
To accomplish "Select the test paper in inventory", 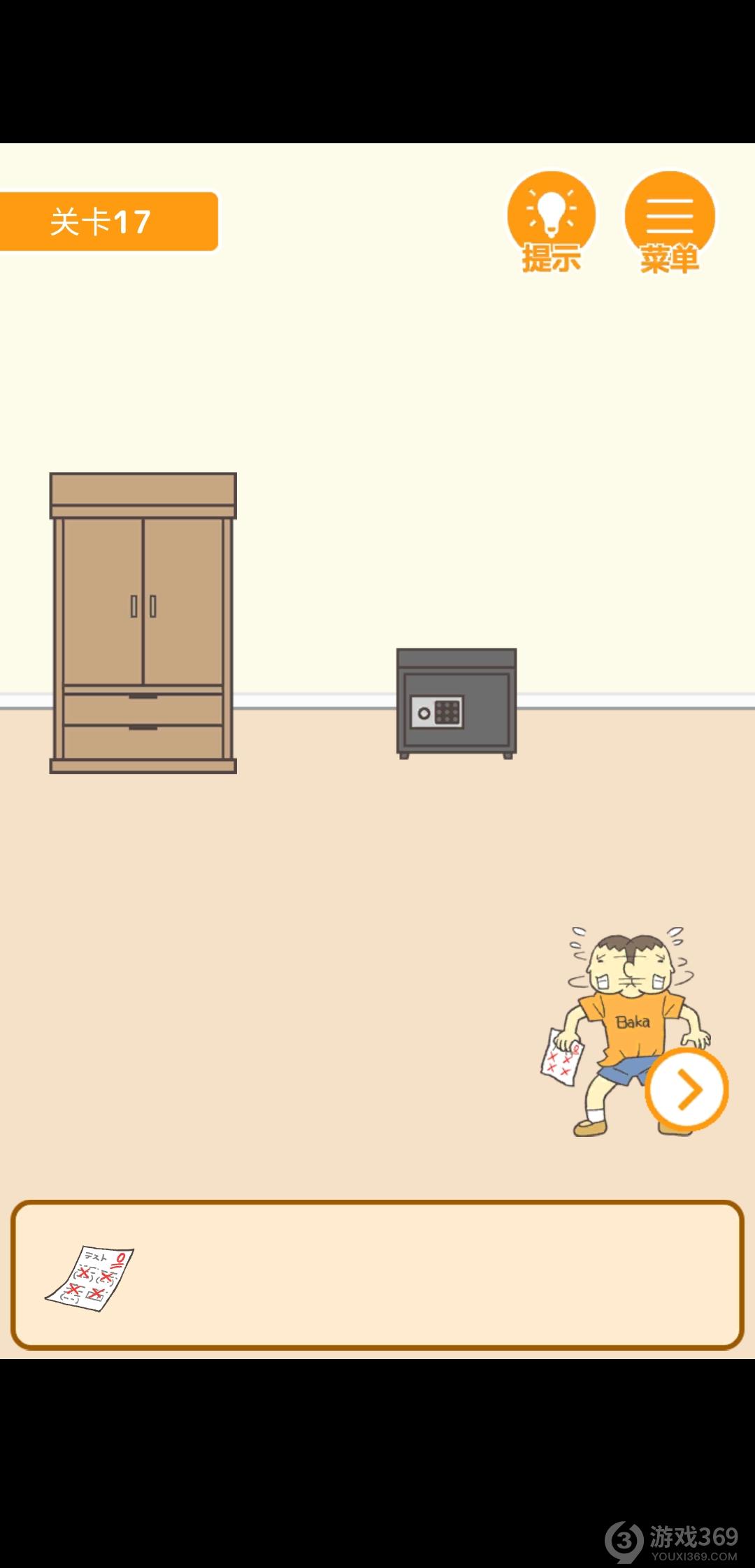I will click(x=89, y=1278).
